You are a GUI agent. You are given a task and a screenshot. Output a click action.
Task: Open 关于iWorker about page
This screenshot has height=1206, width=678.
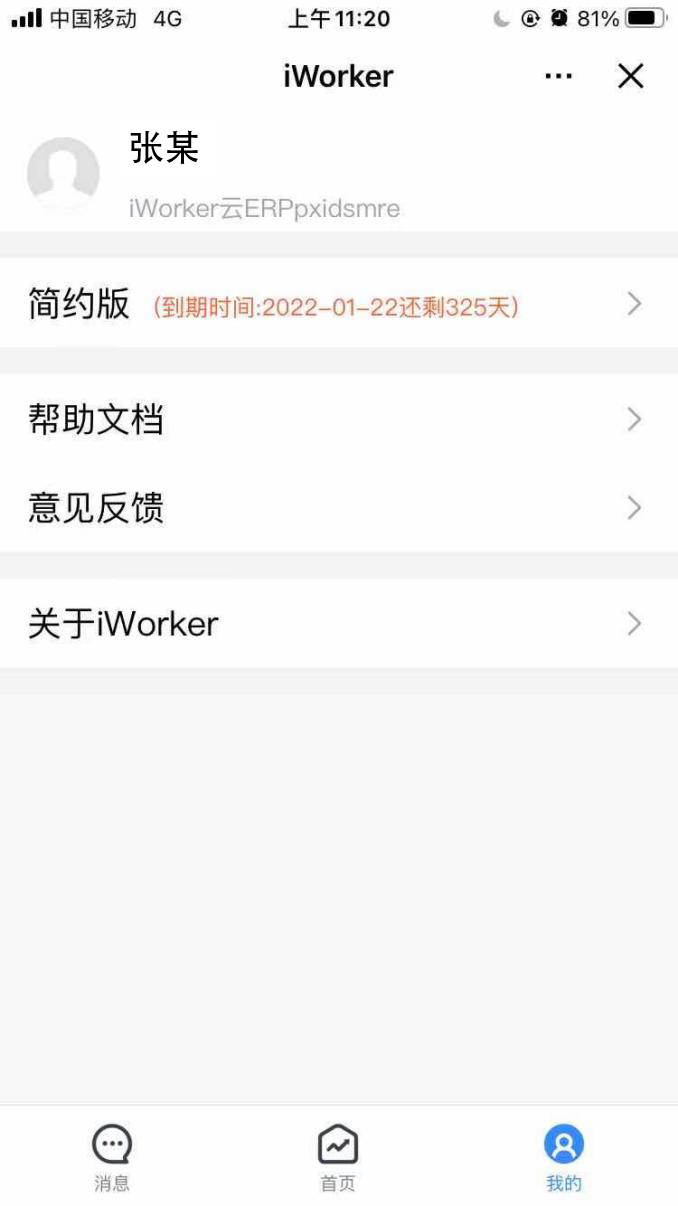[x=338, y=624]
